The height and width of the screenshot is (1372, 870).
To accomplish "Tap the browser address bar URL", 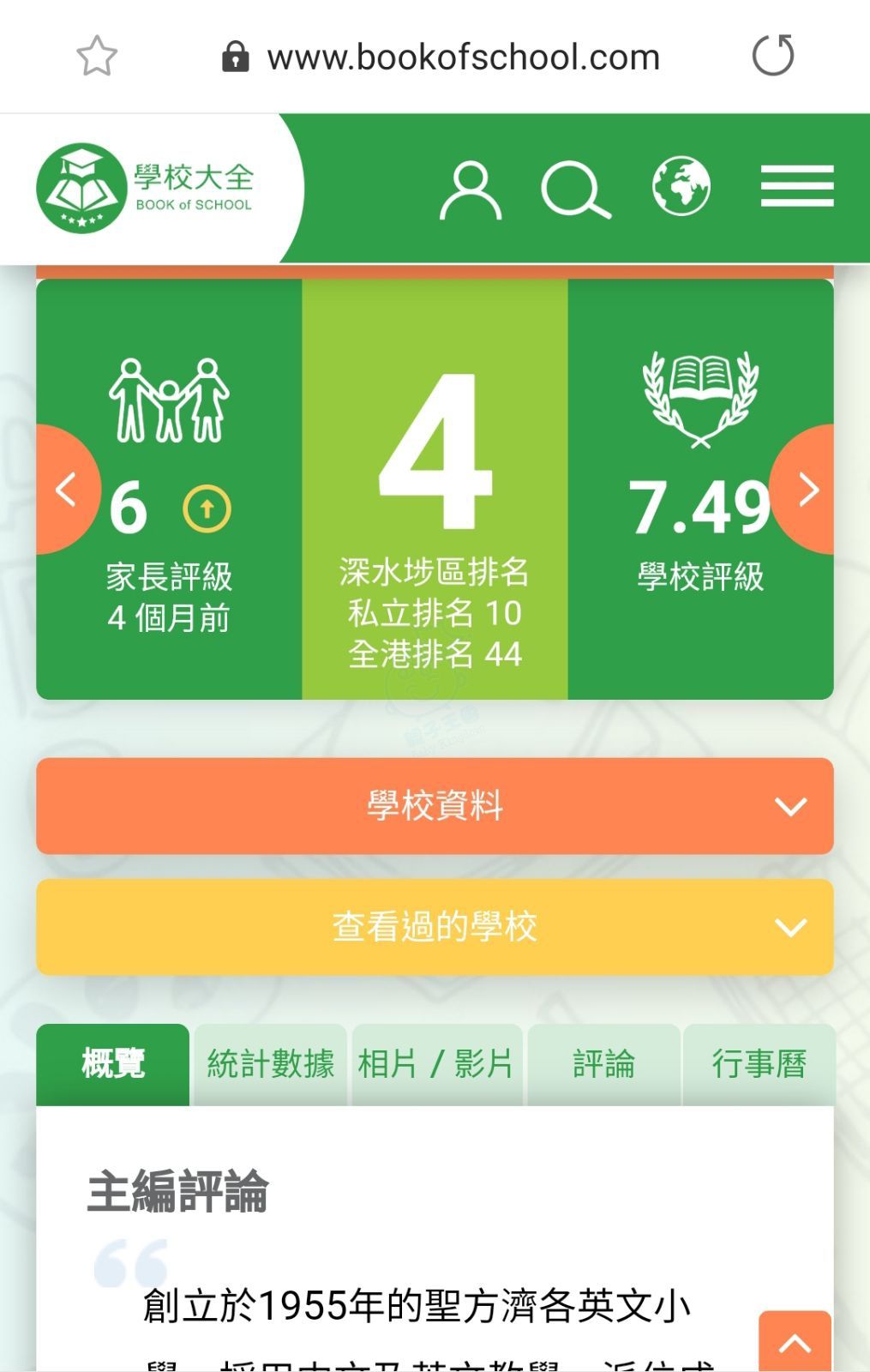I will (463, 57).
